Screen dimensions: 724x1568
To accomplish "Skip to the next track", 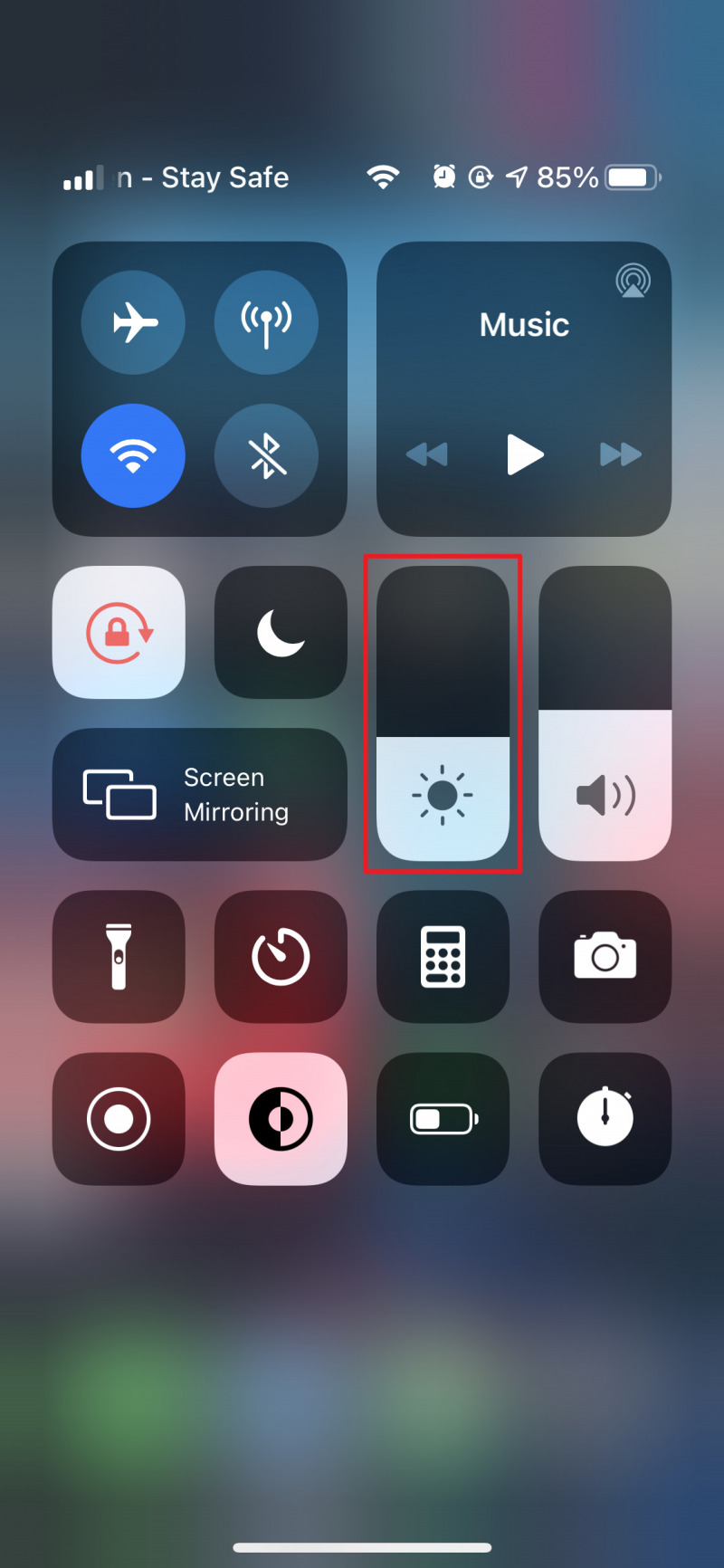I will (621, 454).
